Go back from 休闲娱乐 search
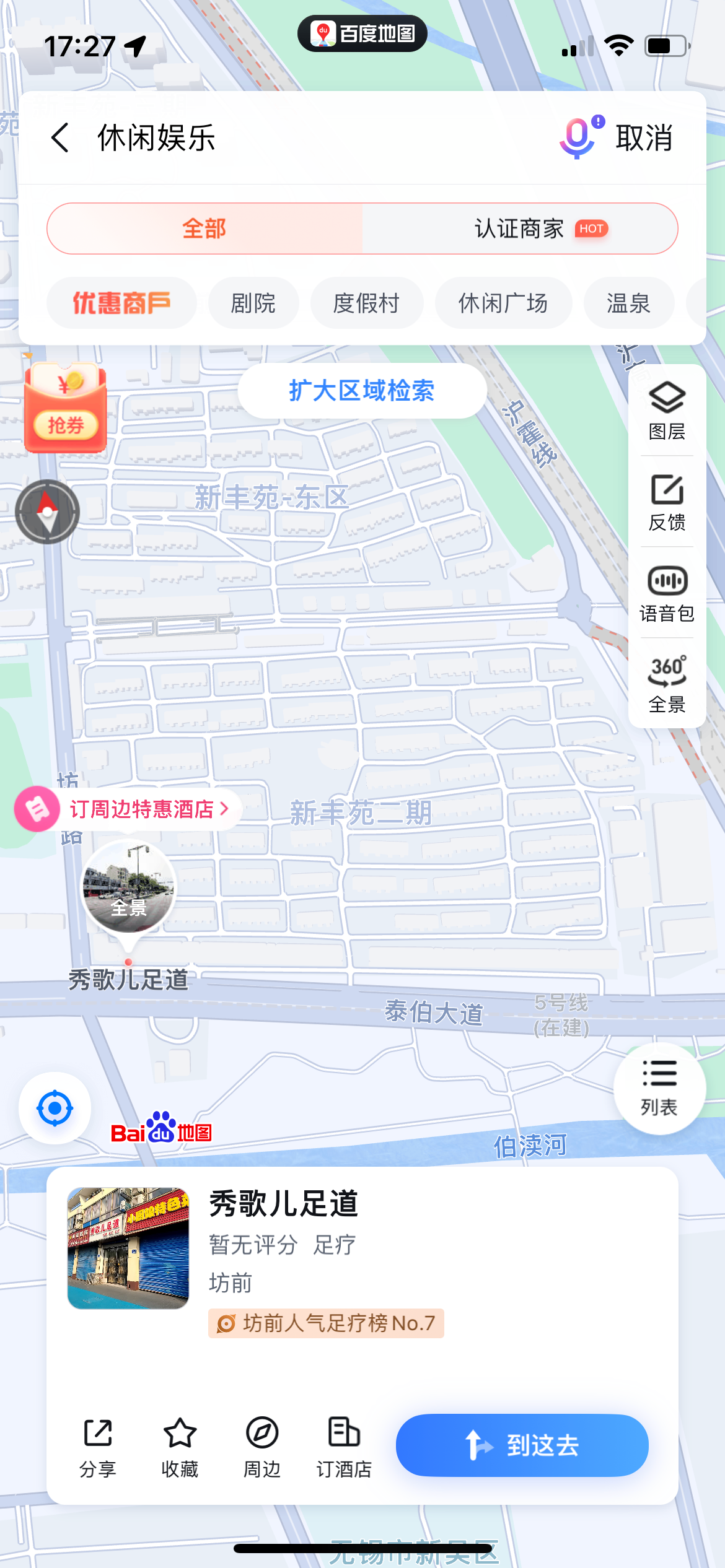The width and height of the screenshot is (725, 1568). click(x=60, y=137)
